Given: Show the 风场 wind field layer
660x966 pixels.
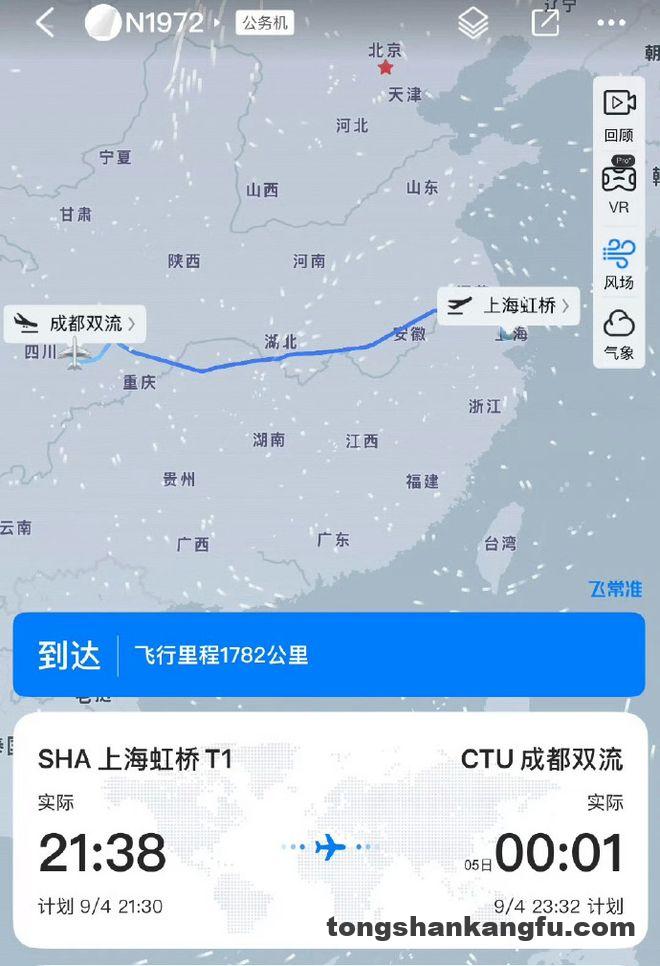Looking at the screenshot, I should 619,263.
